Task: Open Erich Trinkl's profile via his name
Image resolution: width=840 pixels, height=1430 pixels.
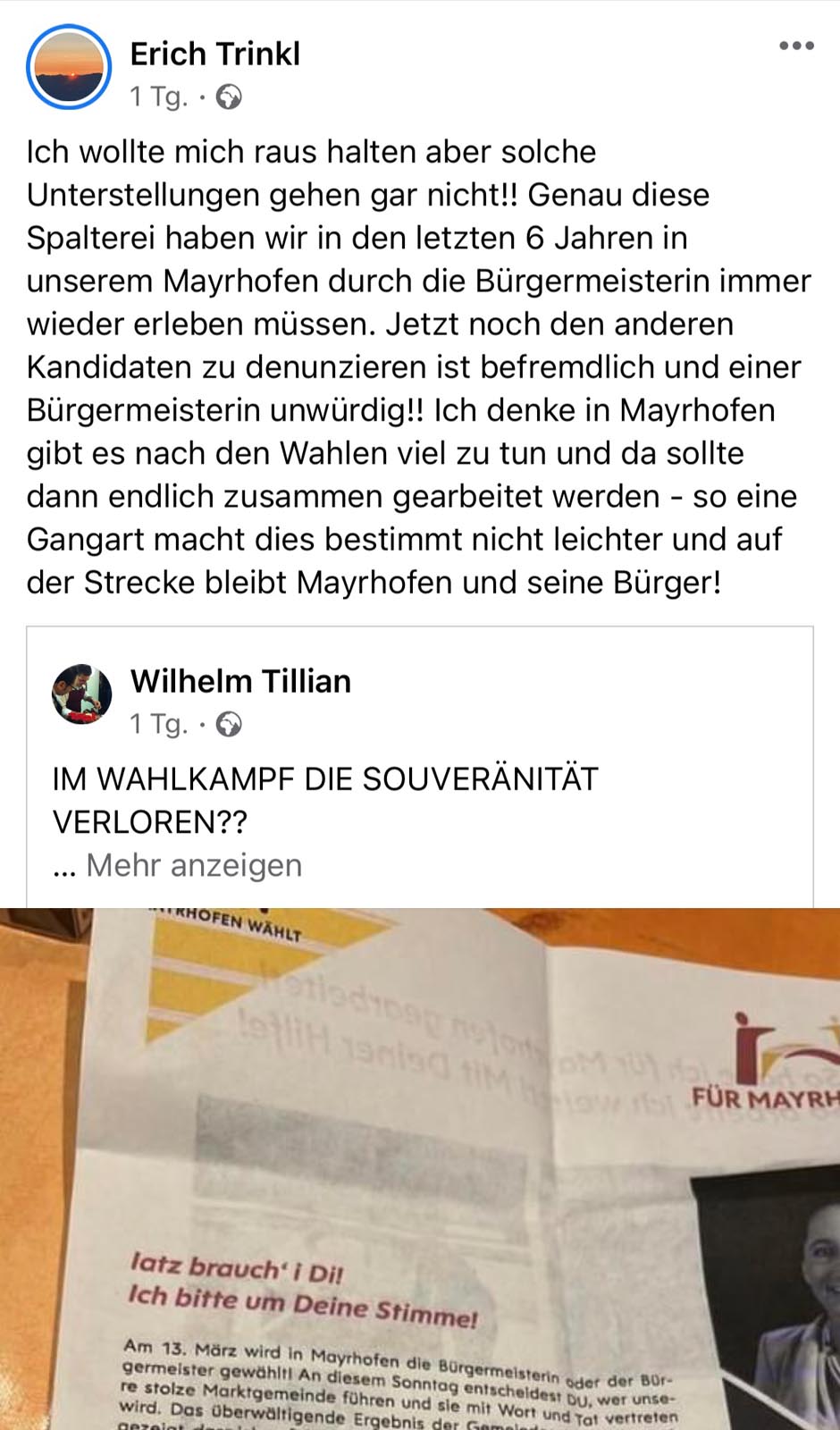Action: pyautogui.click(x=214, y=54)
